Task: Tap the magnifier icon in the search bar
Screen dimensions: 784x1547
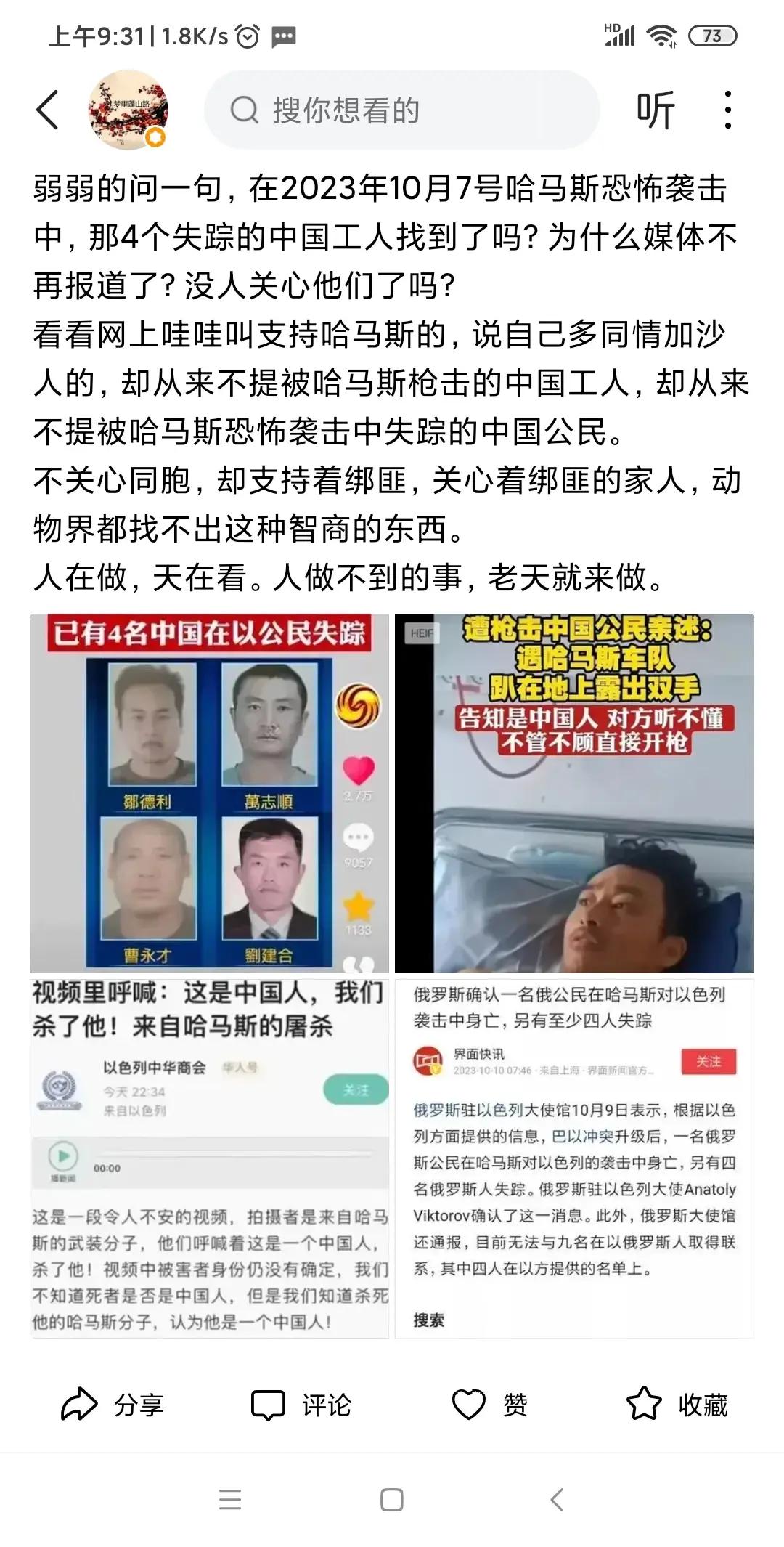Action: point(245,107)
